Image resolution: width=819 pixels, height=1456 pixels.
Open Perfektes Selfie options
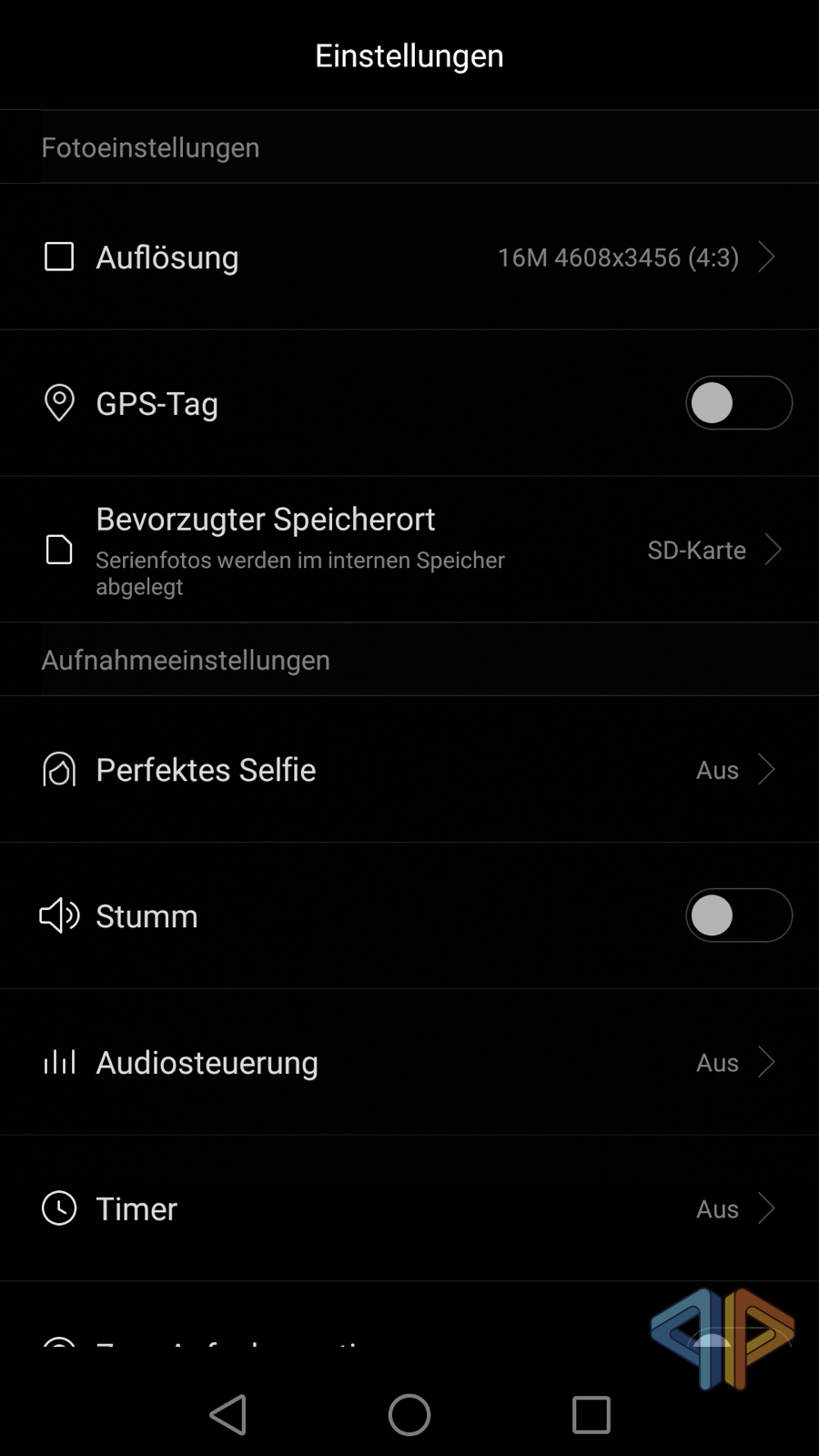[x=409, y=770]
